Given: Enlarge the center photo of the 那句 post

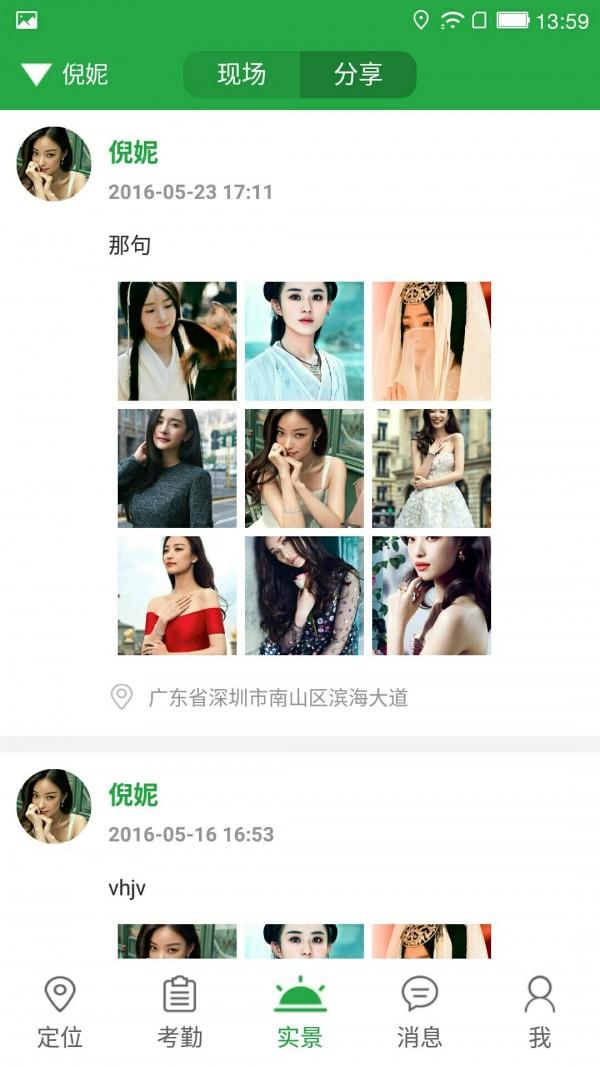Looking at the screenshot, I should coord(304,468).
